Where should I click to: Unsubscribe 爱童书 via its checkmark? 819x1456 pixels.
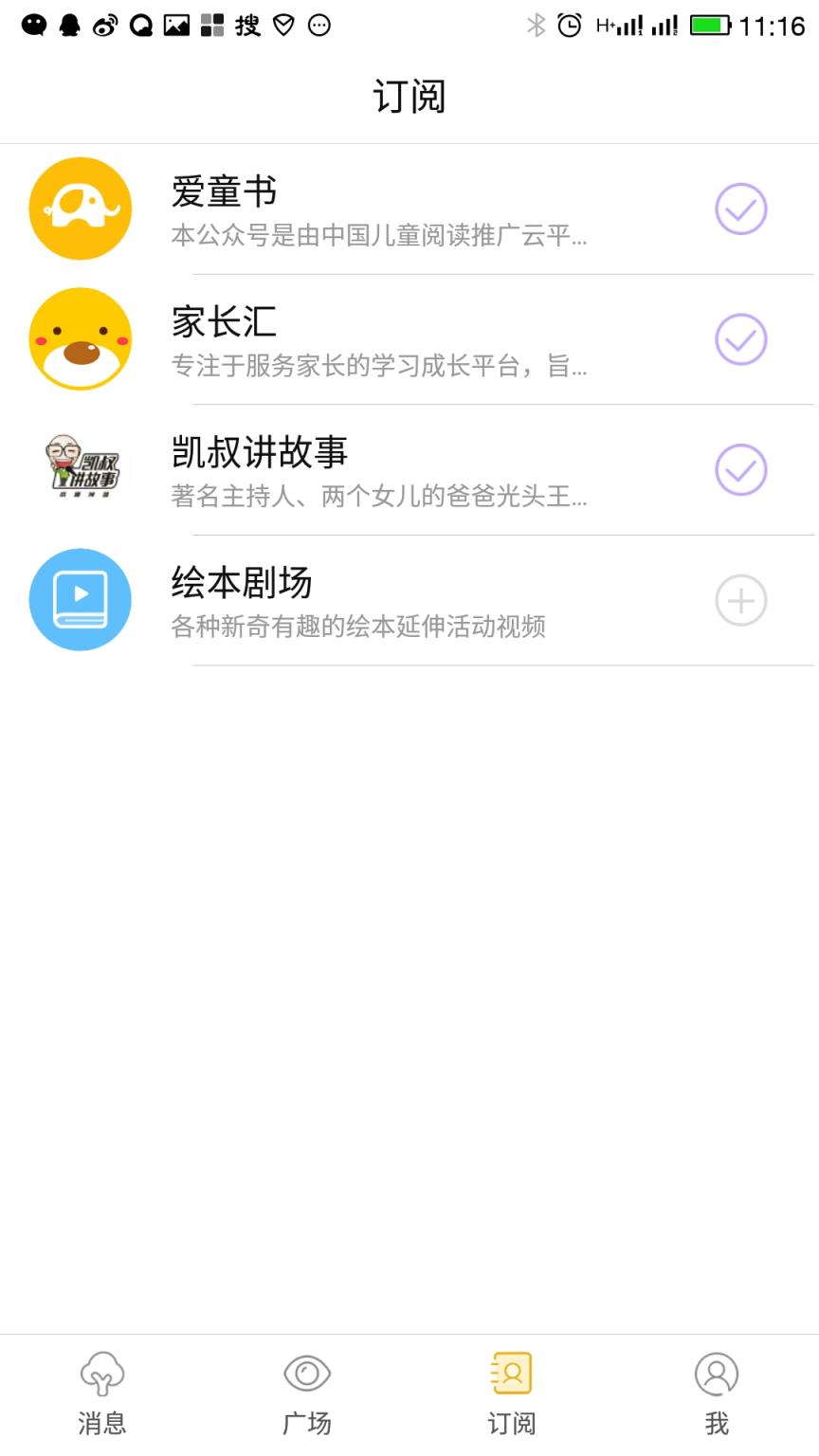click(741, 209)
